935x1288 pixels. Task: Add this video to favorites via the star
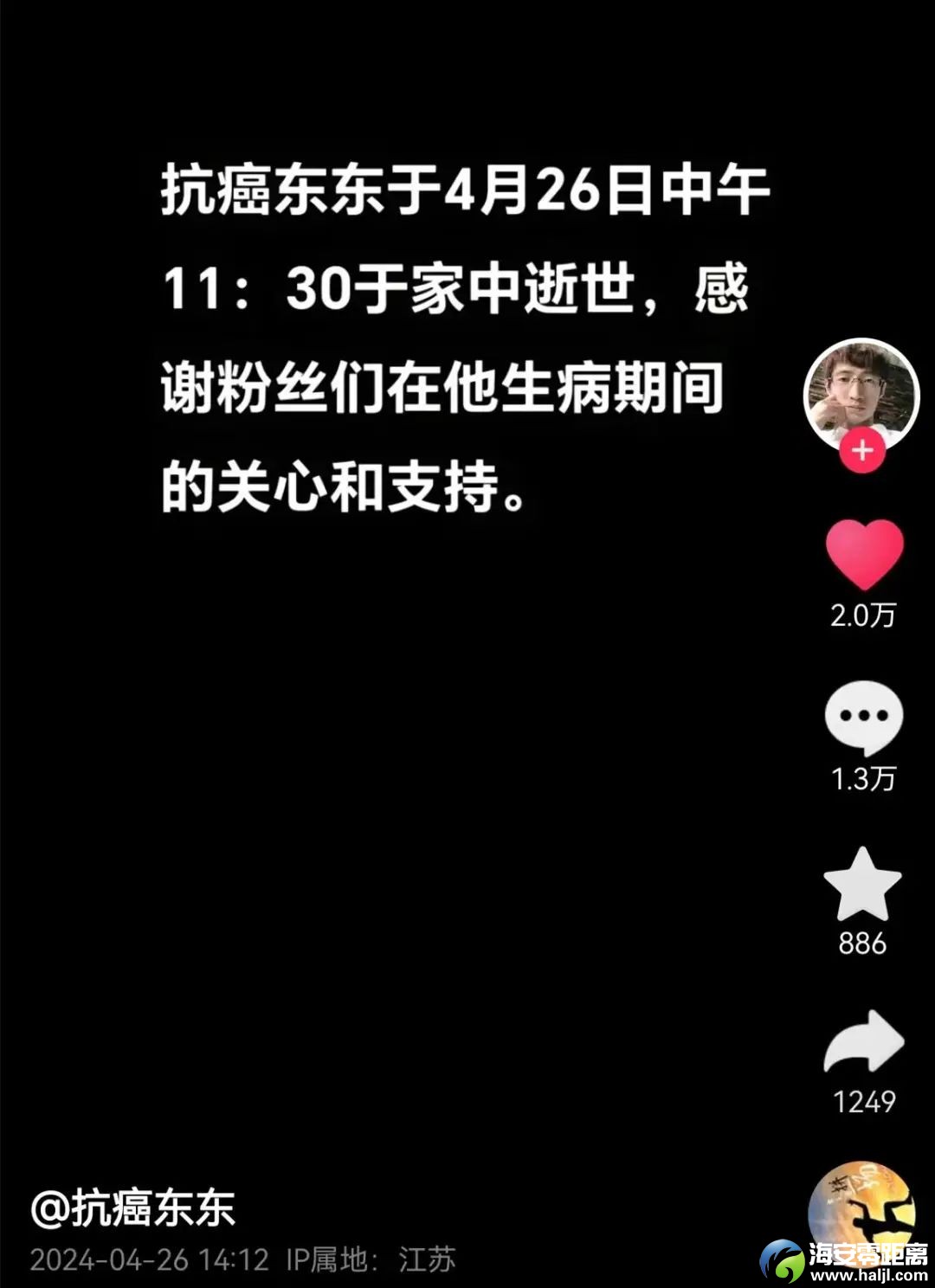[862, 885]
